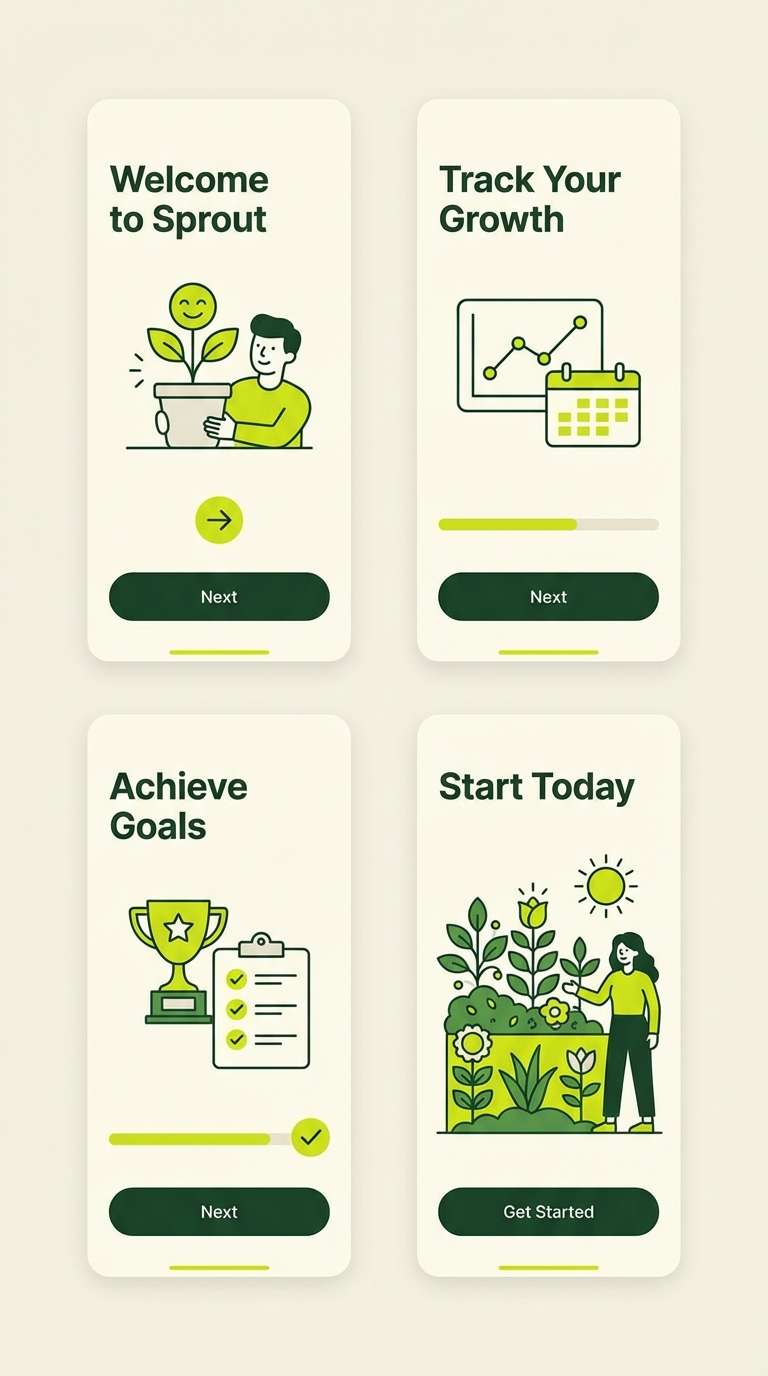
Task: Click the checklist clipboard icon
Action: coord(262,1000)
